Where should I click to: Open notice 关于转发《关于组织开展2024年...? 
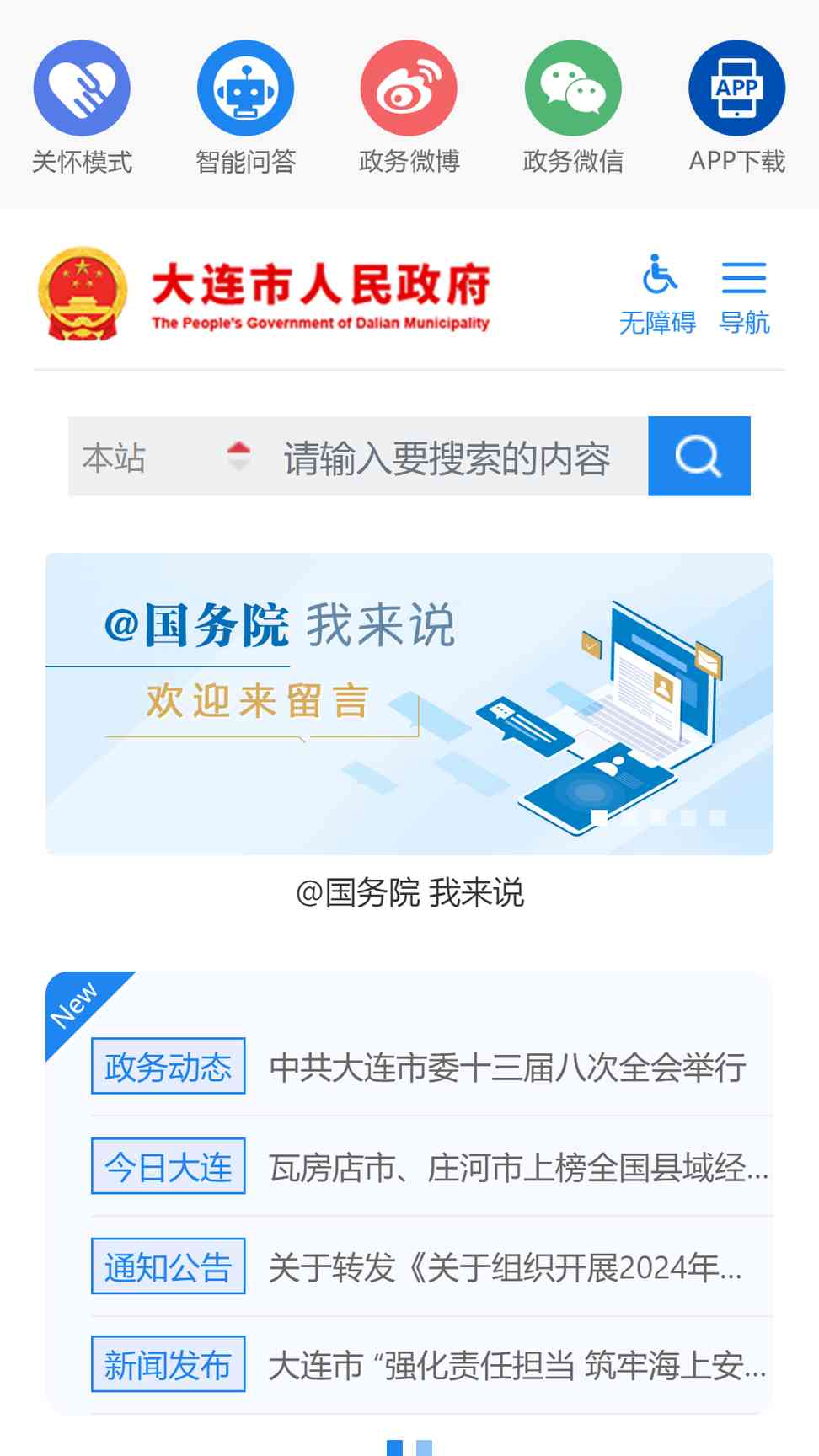pos(506,1267)
